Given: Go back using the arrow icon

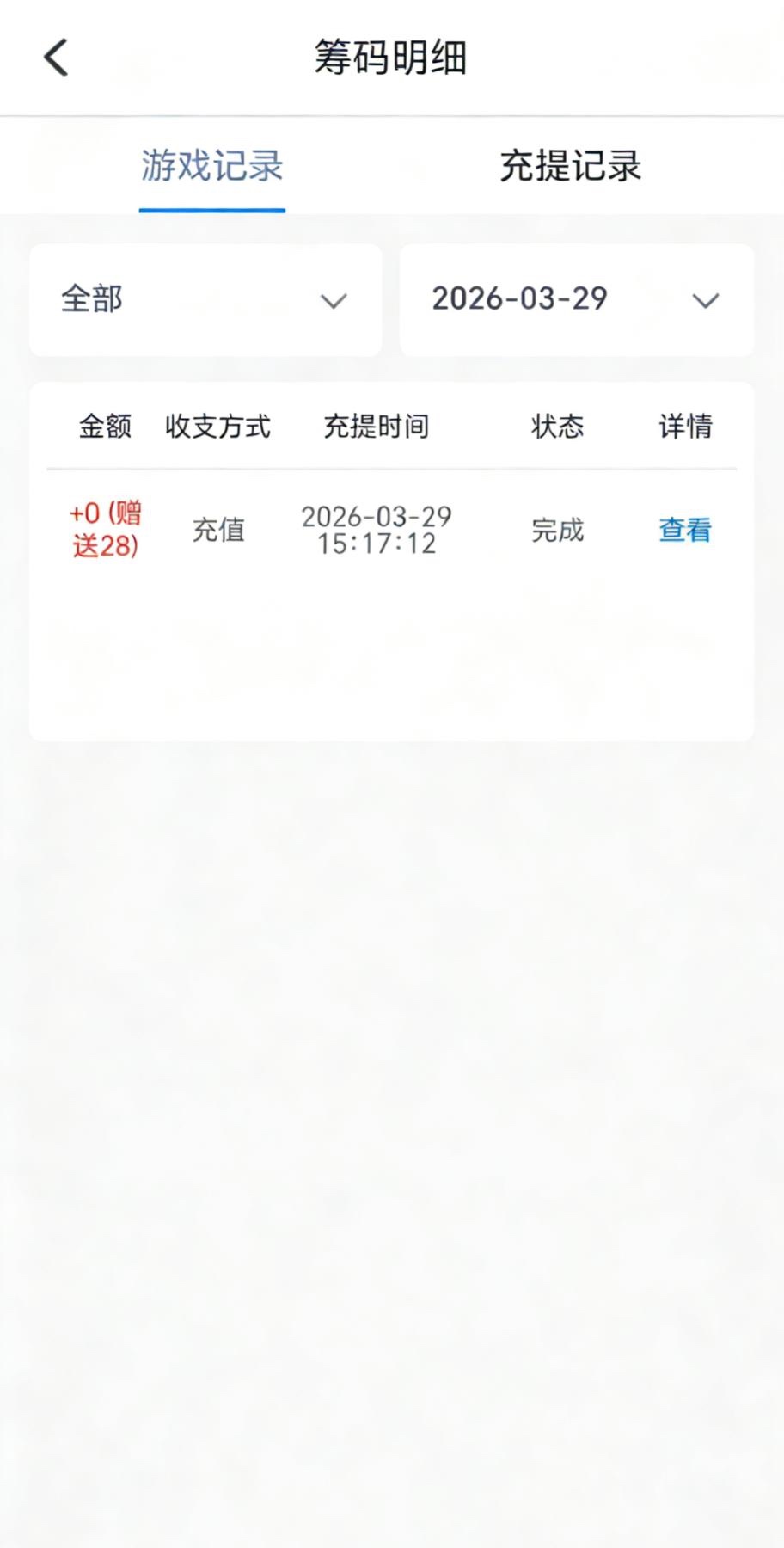Looking at the screenshot, I should click(56, 58).
